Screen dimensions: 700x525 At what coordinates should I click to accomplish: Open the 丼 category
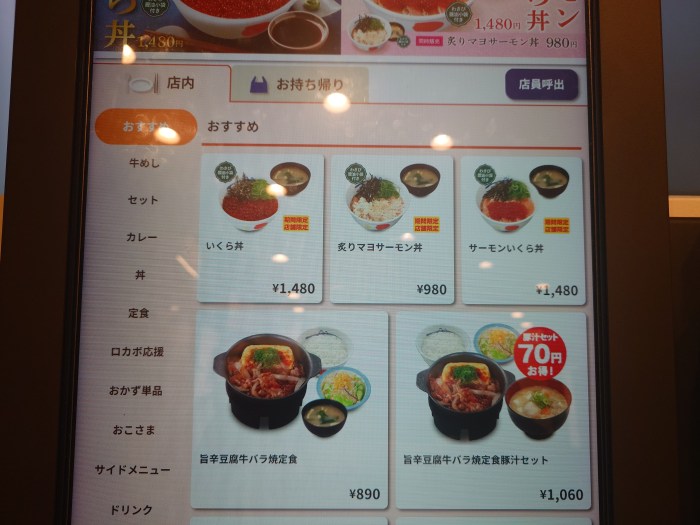point(141,275)
